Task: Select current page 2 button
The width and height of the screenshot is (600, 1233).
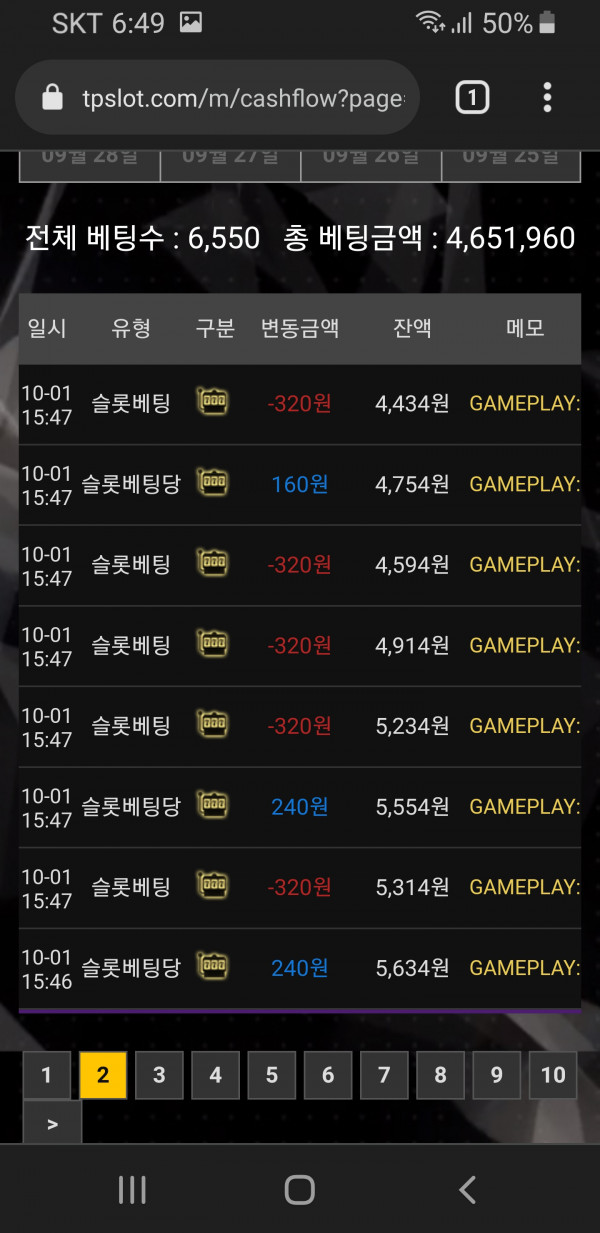Action: (103, 1076)
